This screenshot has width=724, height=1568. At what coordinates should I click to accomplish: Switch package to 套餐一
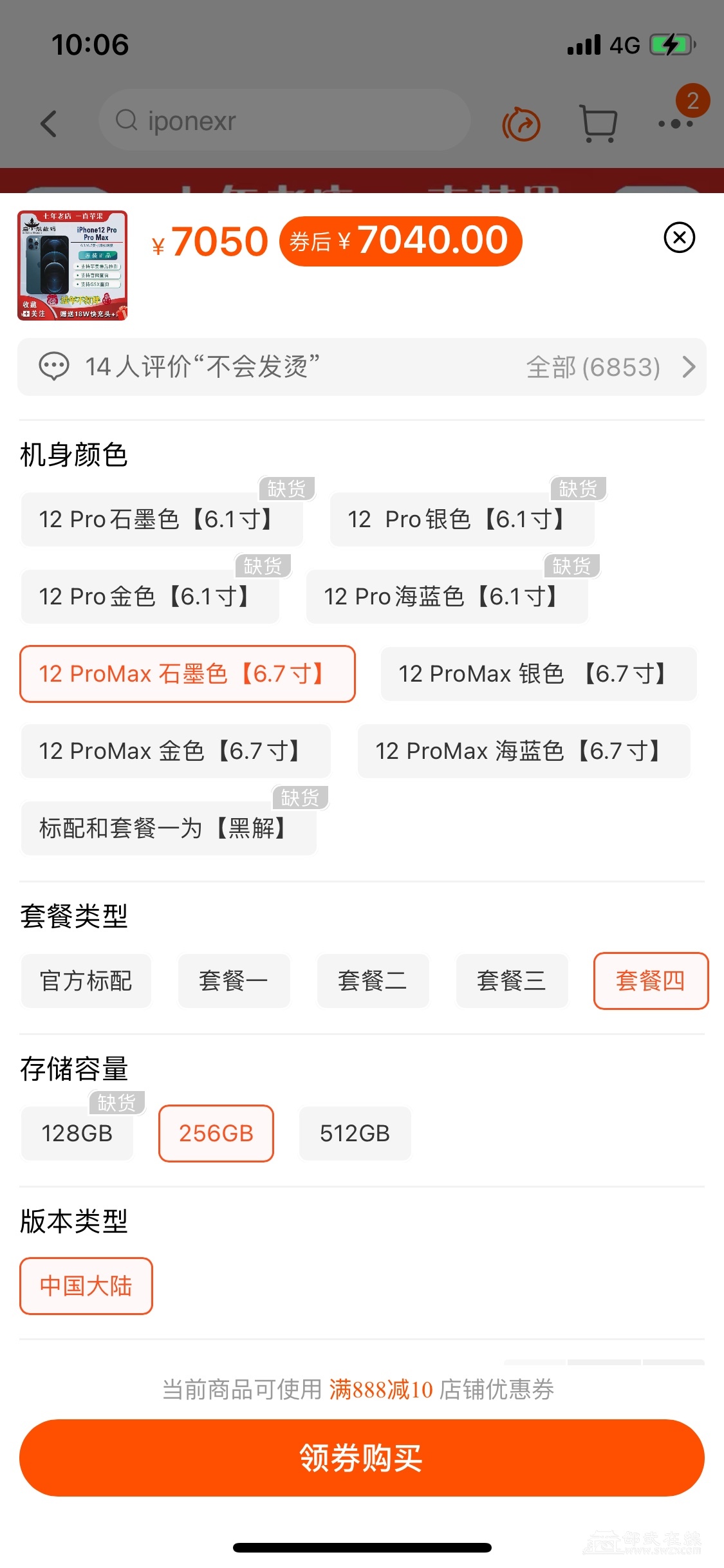pyautogui.click(x=234, y=981)
